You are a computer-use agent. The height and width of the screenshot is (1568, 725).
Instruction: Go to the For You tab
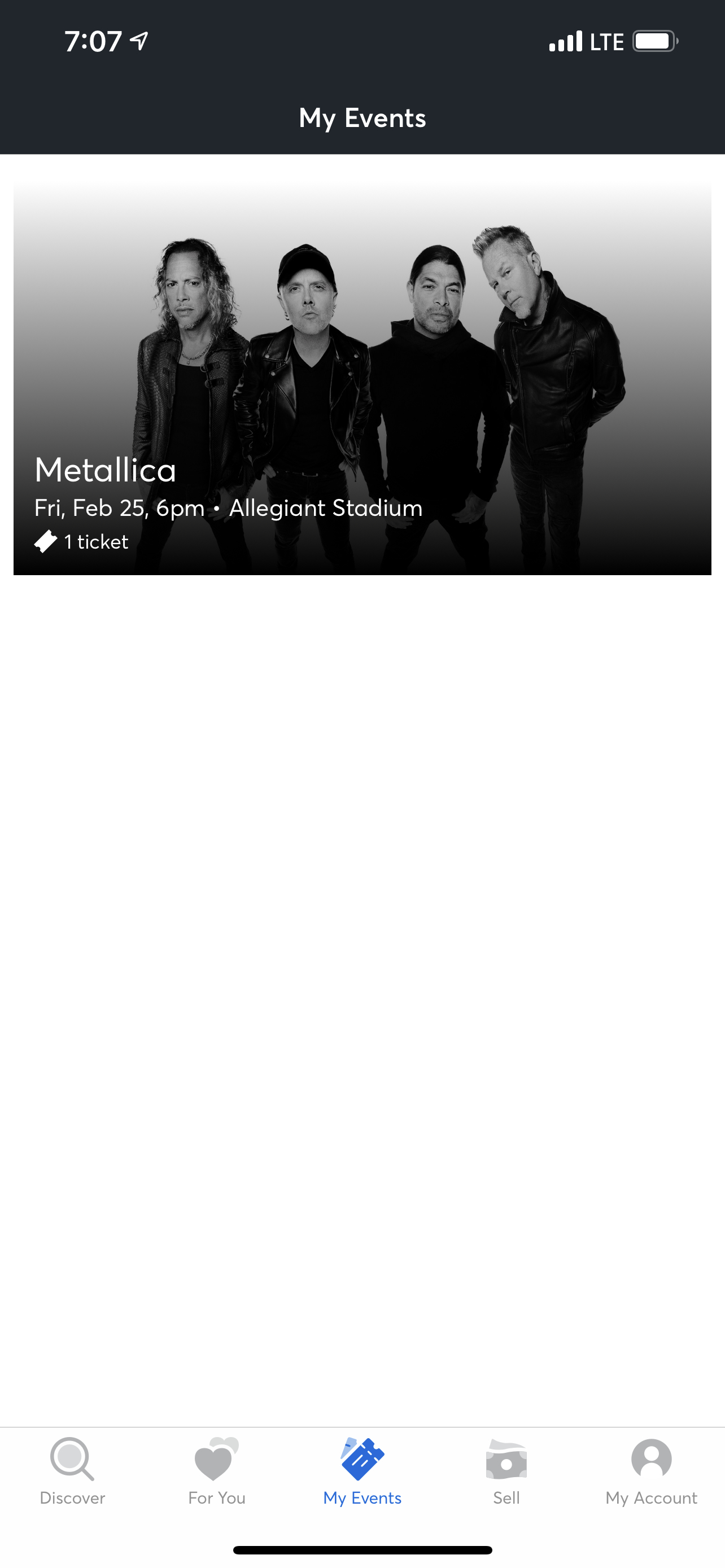(x=217, y=1470)
